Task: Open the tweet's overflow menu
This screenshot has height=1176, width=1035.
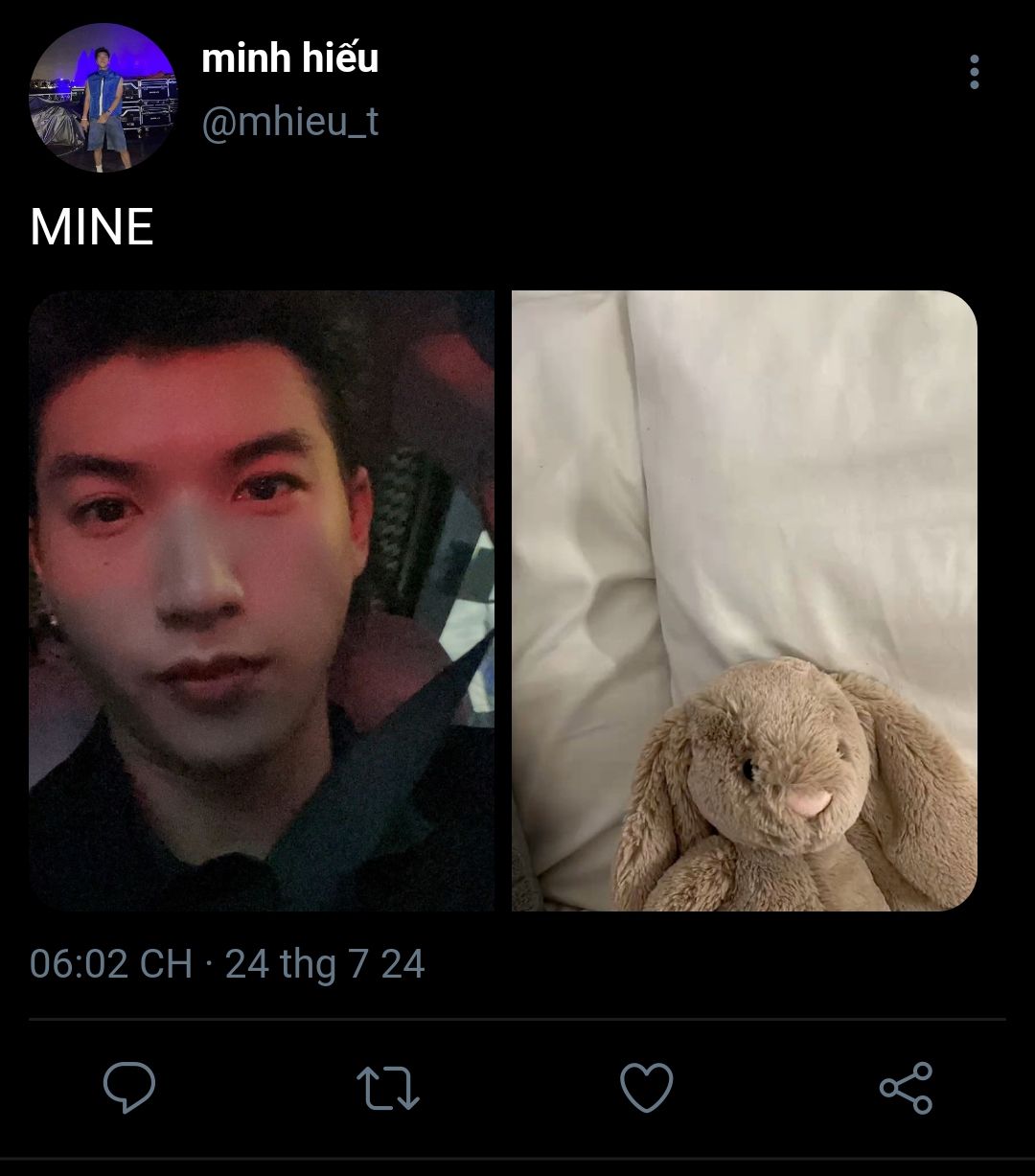Action: tap(974, 72)
